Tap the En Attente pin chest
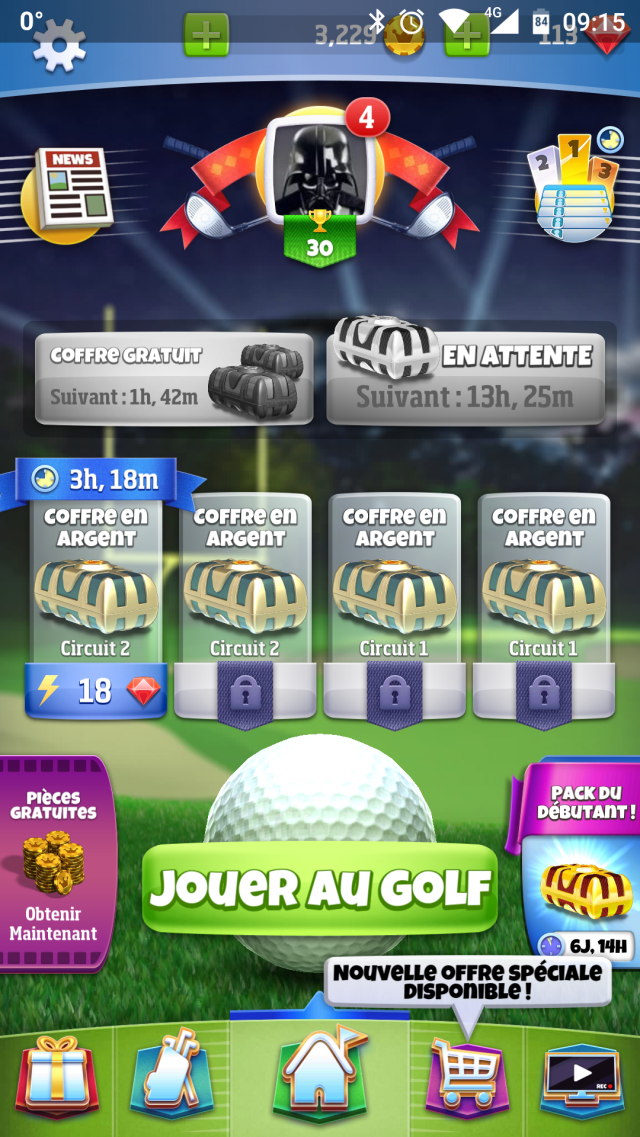 [x=466, y=379]
